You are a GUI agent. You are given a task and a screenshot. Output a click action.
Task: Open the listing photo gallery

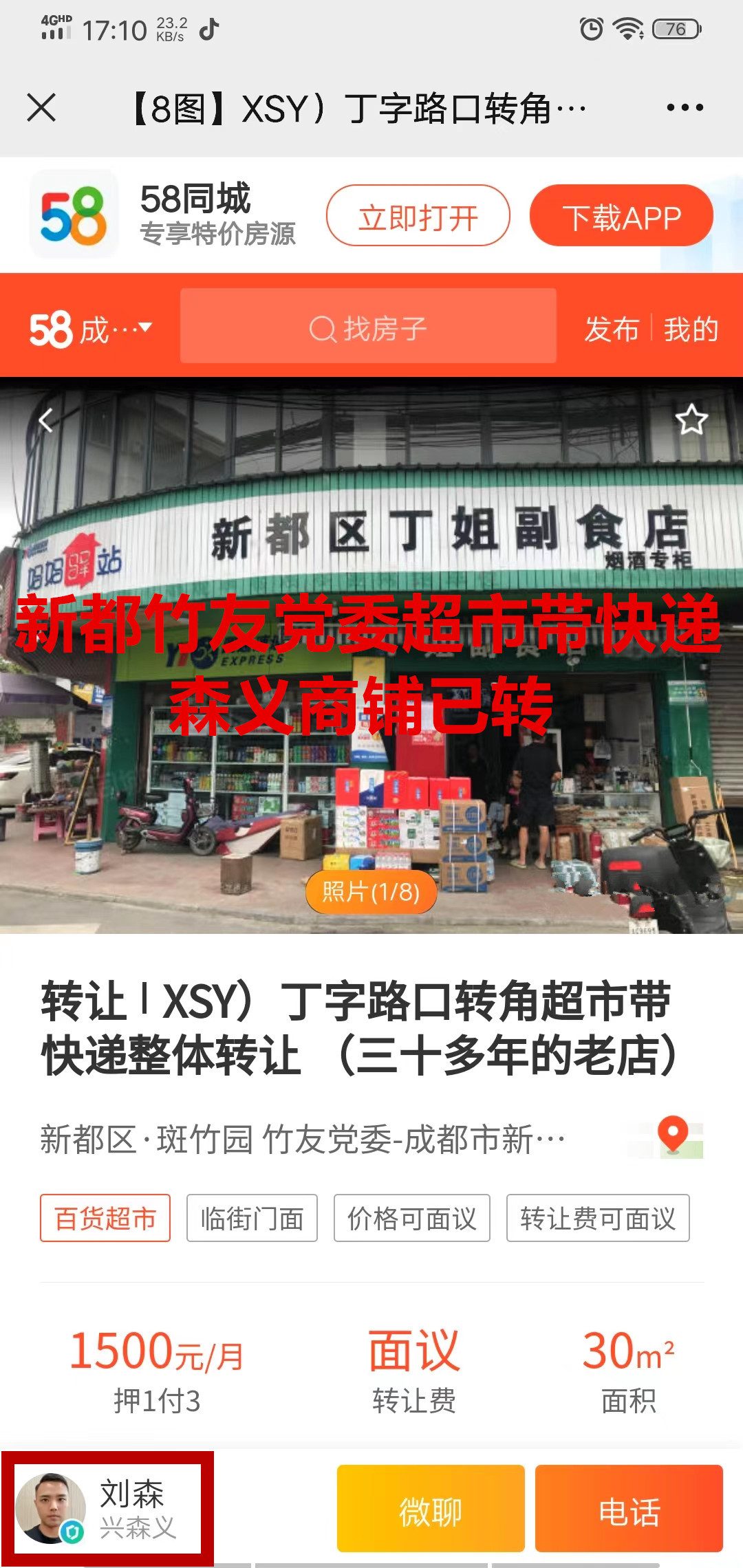coord(371,891)
